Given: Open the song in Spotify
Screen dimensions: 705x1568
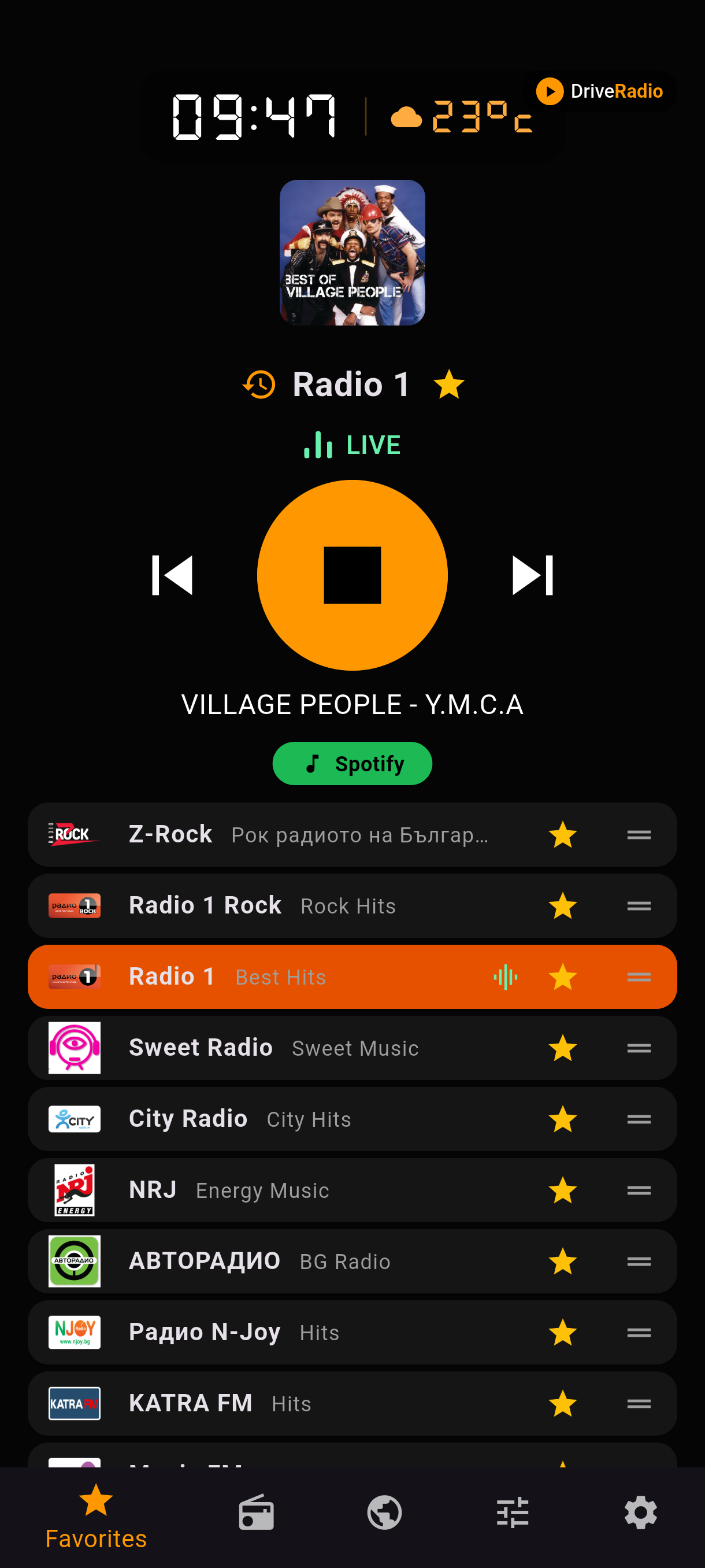Looking at the screenshot, I should [352, 763].
